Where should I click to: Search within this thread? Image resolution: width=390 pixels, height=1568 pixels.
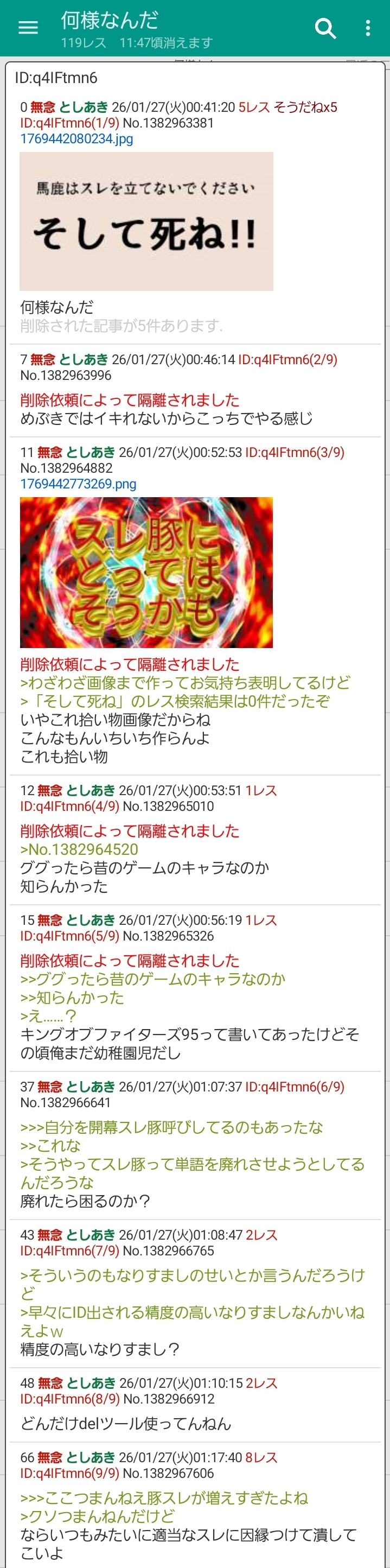325,28
